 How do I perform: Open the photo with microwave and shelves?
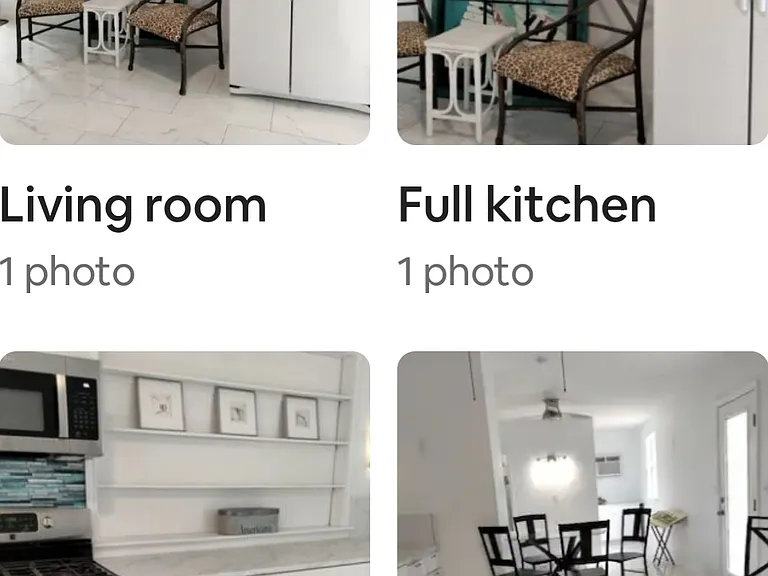click(x=185, y=463)
